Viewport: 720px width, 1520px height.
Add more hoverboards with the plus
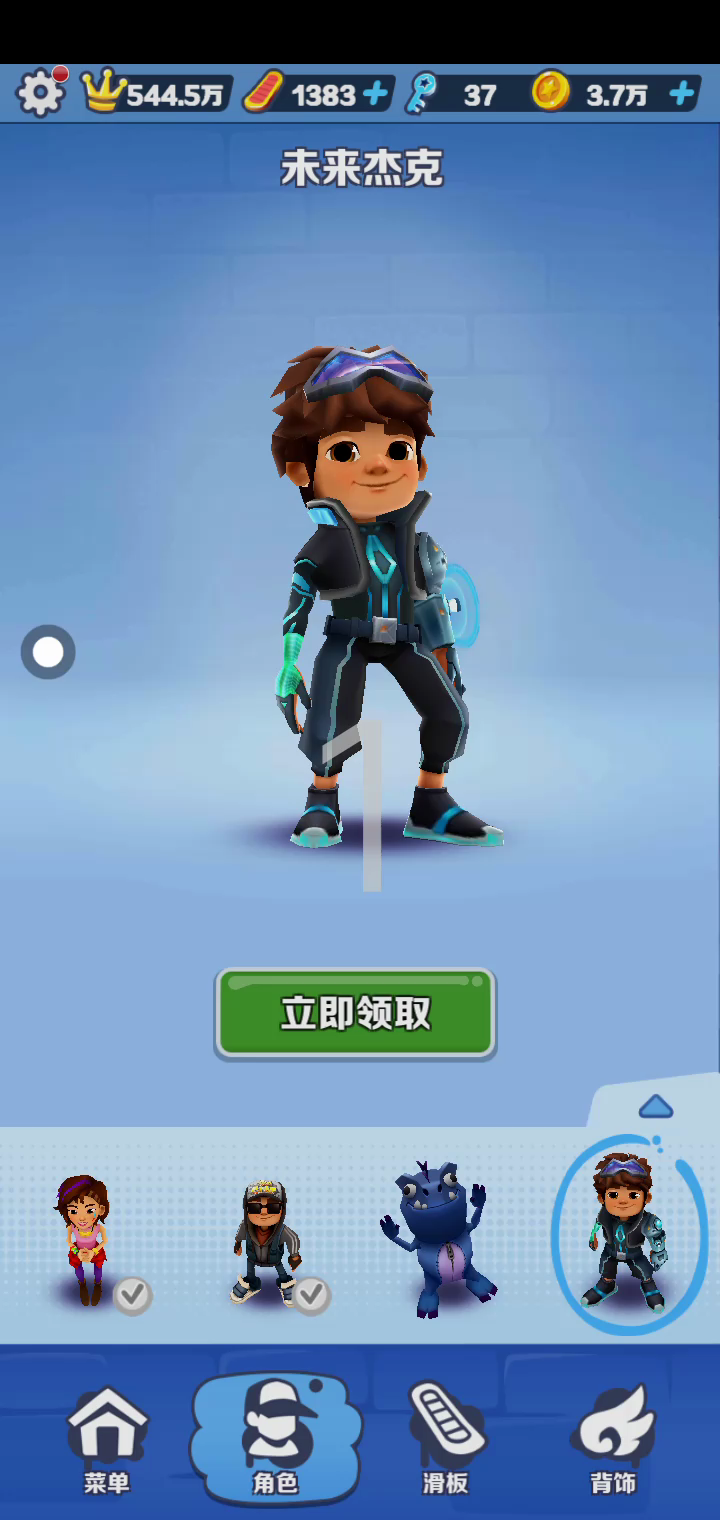(x=376, y=94)
